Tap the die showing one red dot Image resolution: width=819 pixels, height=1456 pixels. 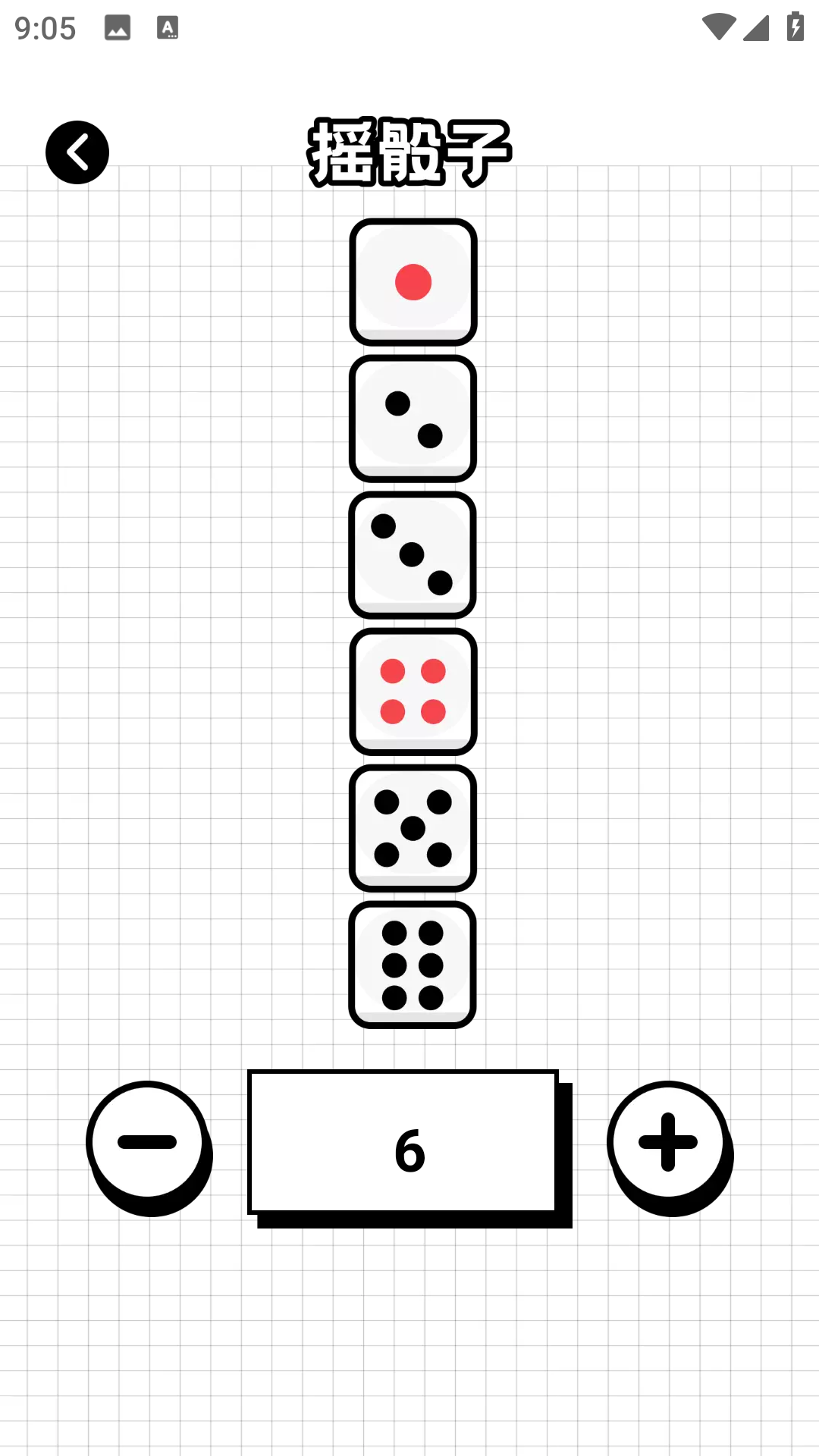point(413,282)
